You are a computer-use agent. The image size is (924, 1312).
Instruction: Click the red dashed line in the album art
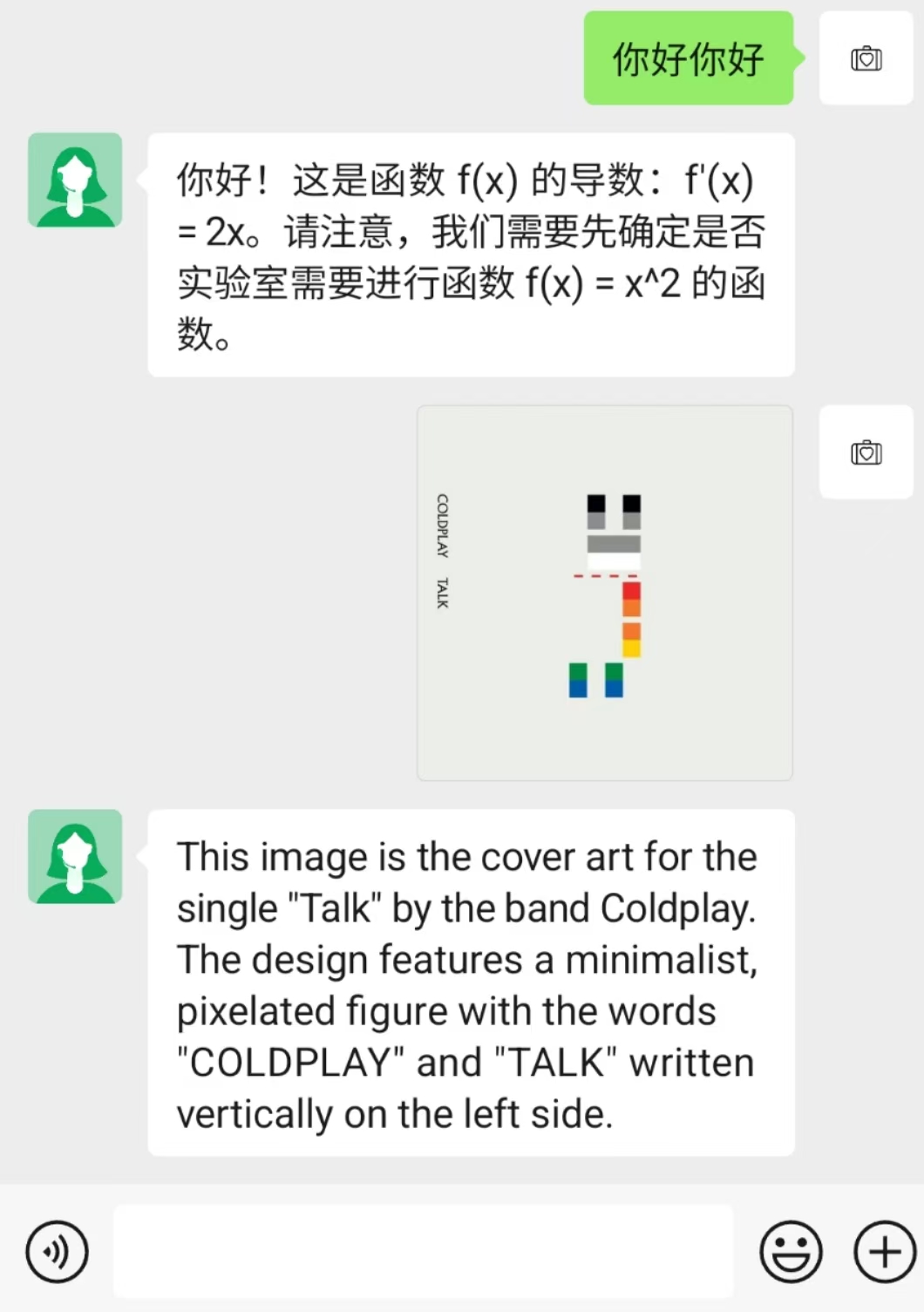tap(606, 577)
